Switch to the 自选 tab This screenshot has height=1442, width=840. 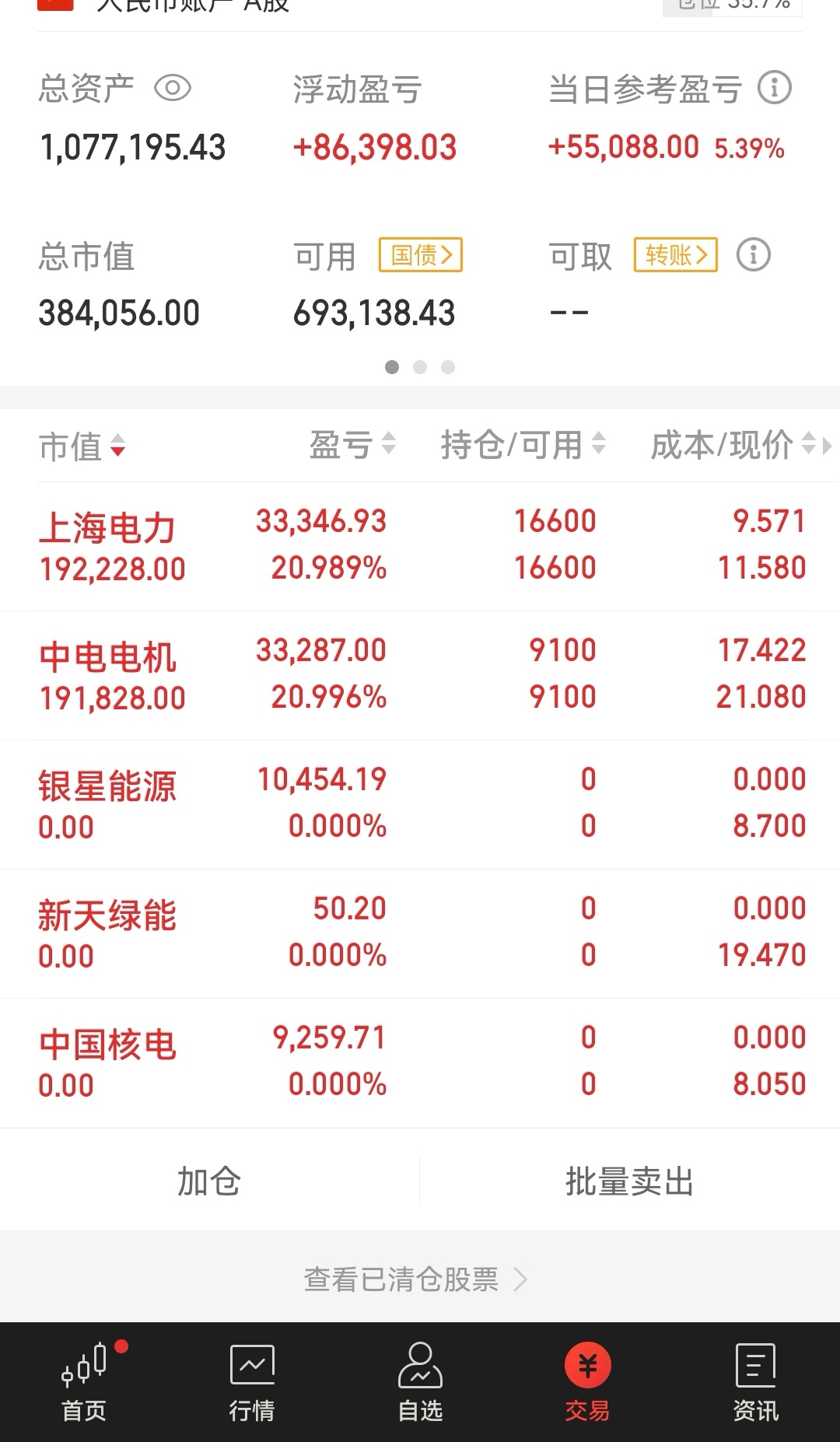(x=420, y=1381)
